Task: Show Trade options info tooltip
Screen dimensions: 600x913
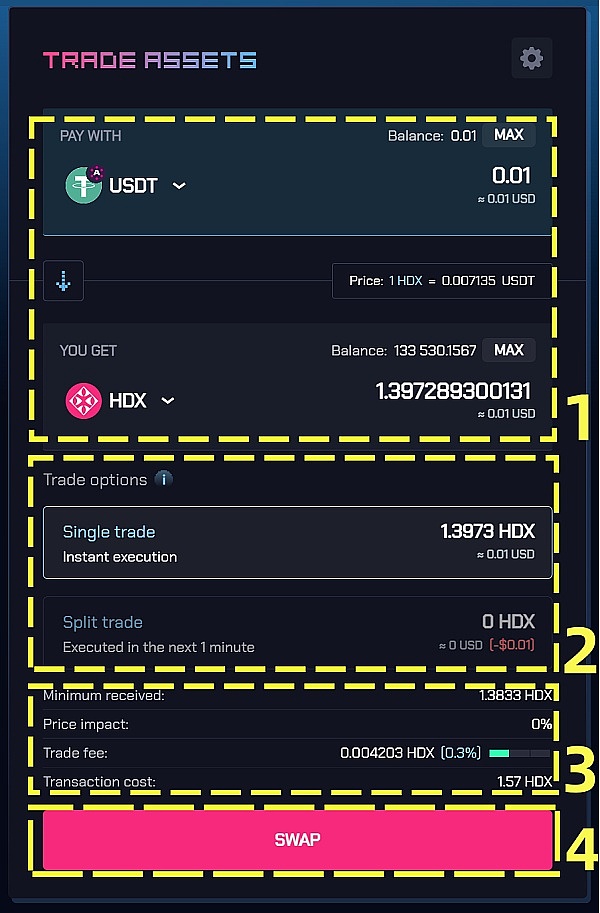Action: pyautogui.click(x=163, y=479)
